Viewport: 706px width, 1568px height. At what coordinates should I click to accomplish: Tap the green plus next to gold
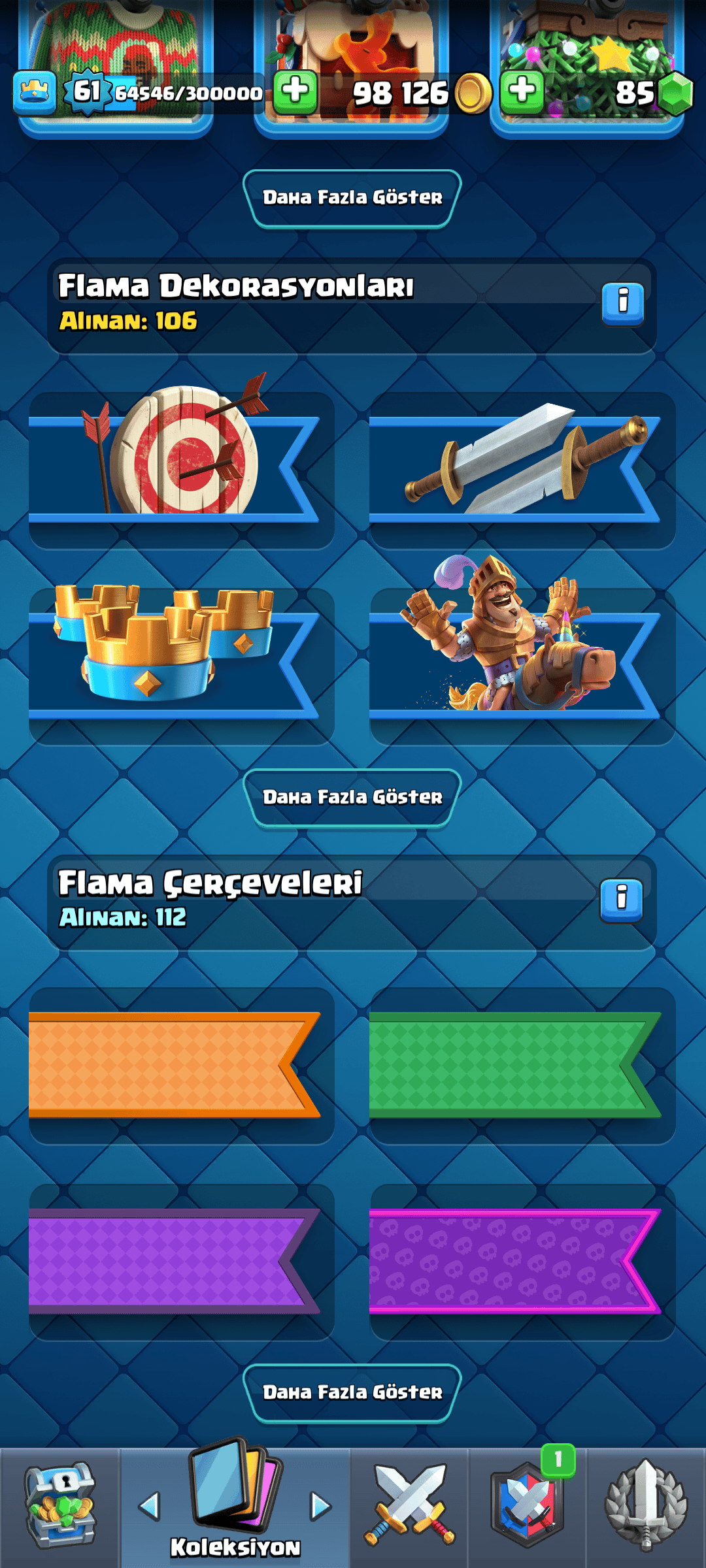pos(295,92)
